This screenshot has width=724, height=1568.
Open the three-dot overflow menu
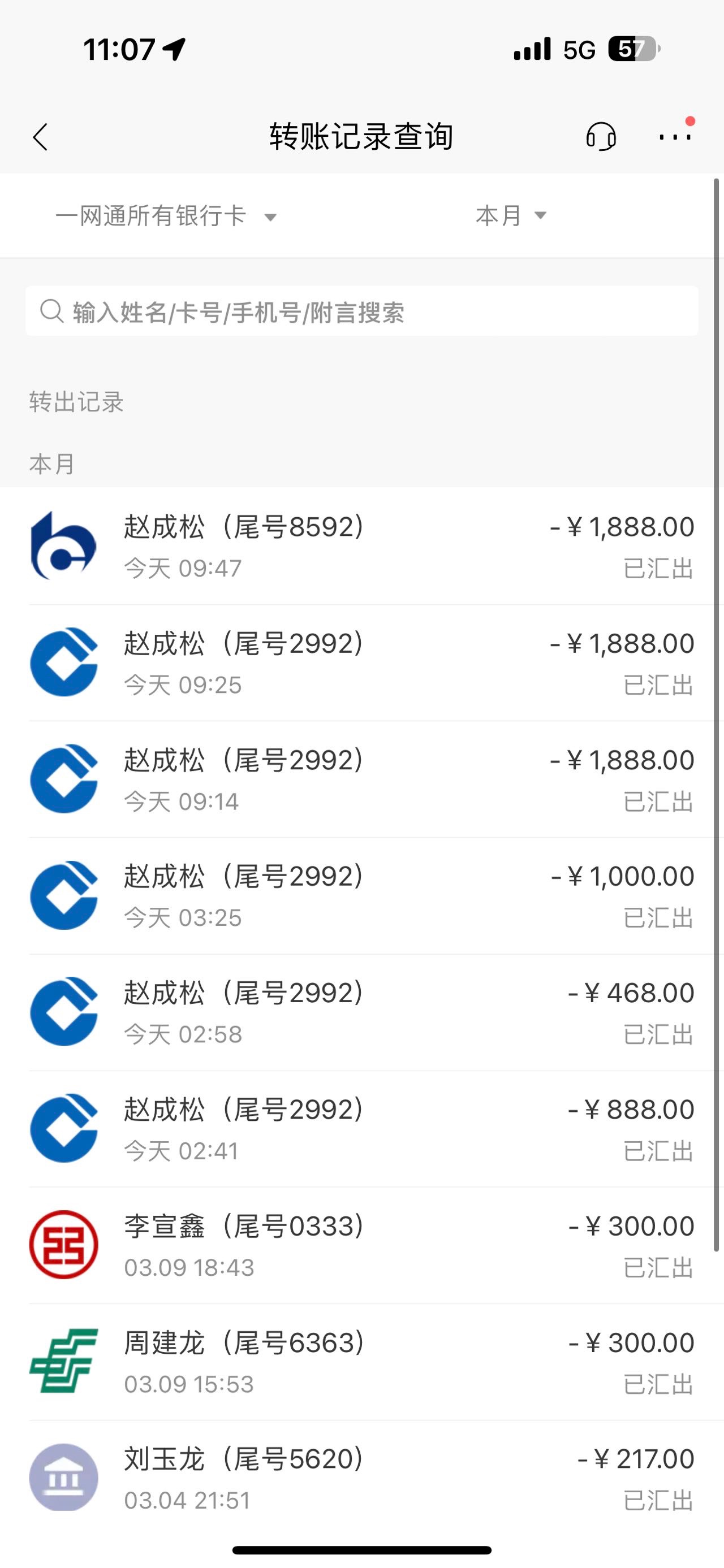pos(675,136)
